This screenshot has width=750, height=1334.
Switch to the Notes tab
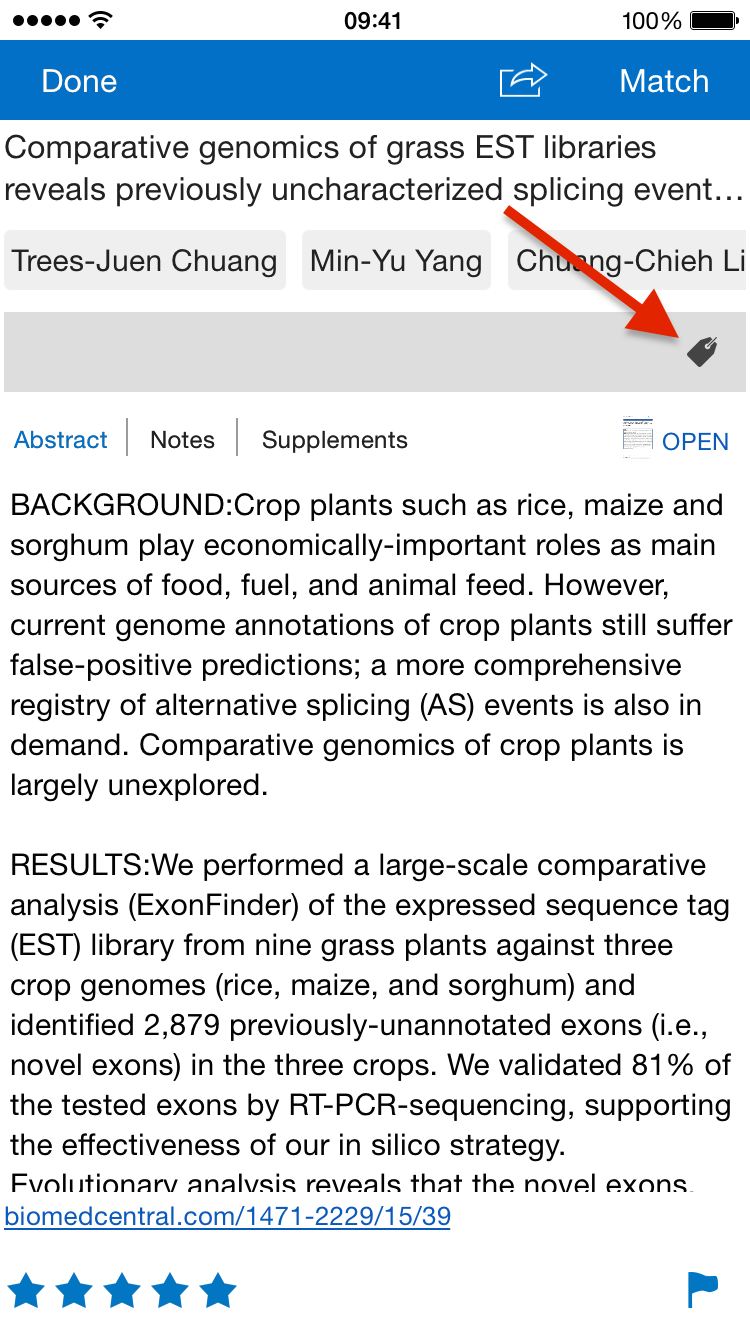[x=182, y=440]
